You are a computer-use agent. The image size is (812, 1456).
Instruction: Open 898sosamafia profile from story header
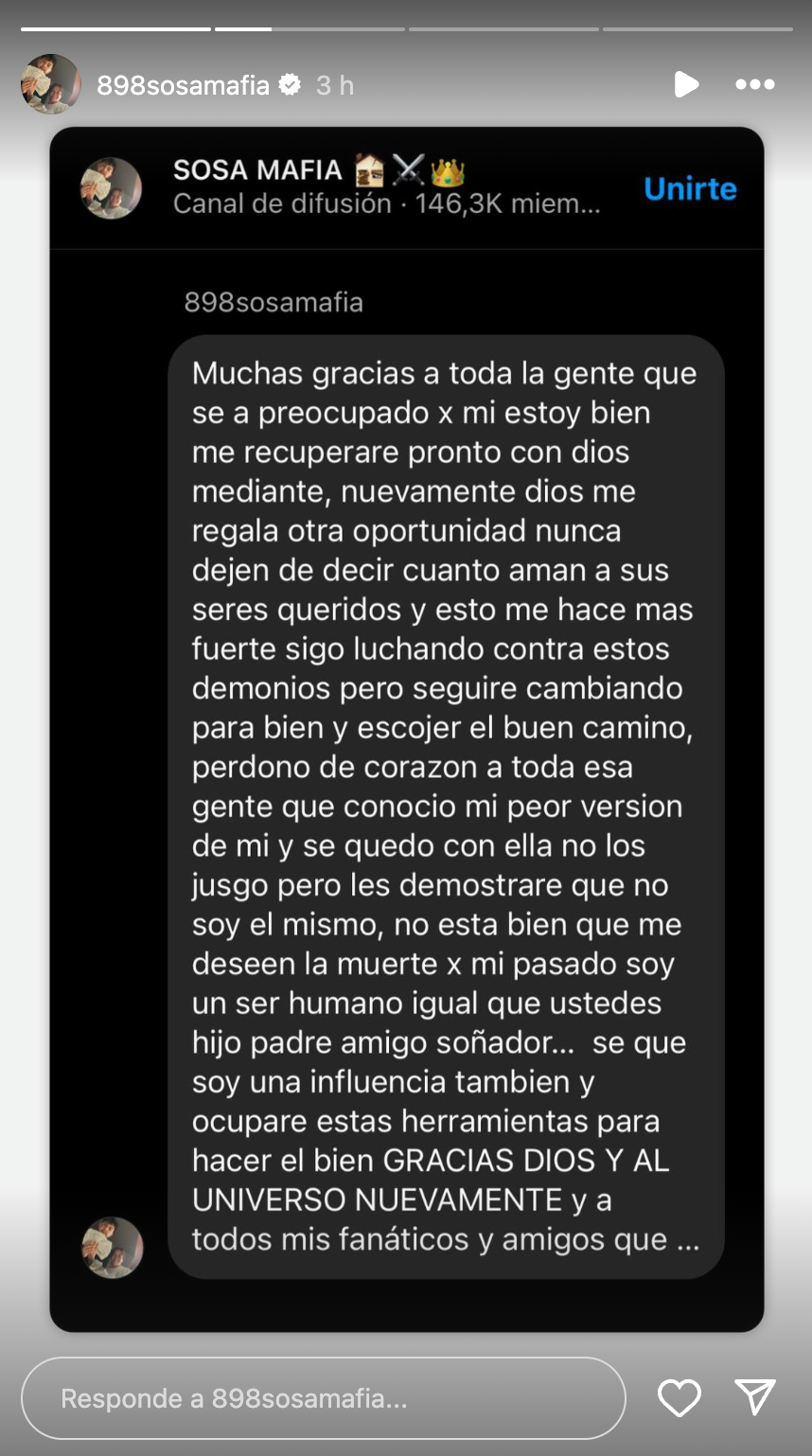pyautogui.click(x=183, y=85)
